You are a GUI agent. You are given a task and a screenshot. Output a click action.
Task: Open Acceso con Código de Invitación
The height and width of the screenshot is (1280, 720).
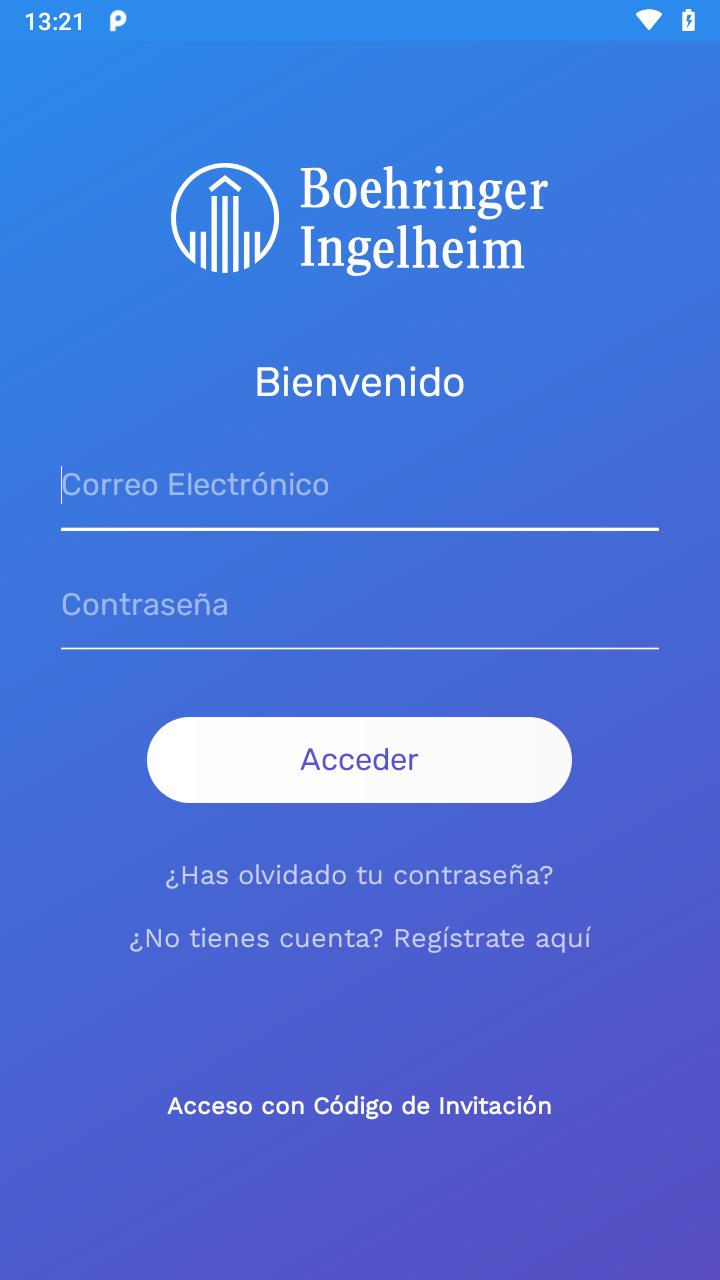click(x=359, y=1106)
